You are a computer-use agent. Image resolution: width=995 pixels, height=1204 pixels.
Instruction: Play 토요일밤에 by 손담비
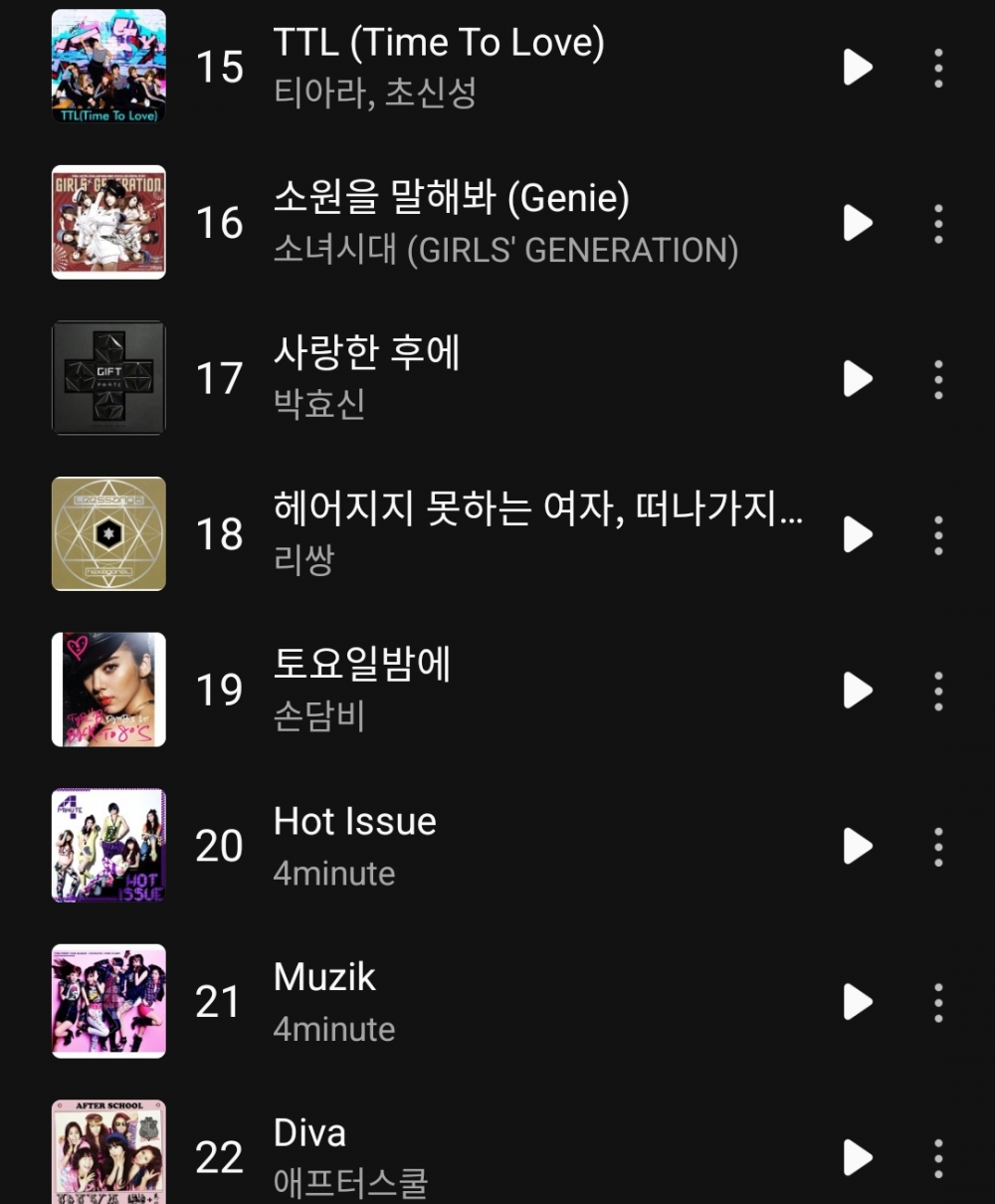857,691
